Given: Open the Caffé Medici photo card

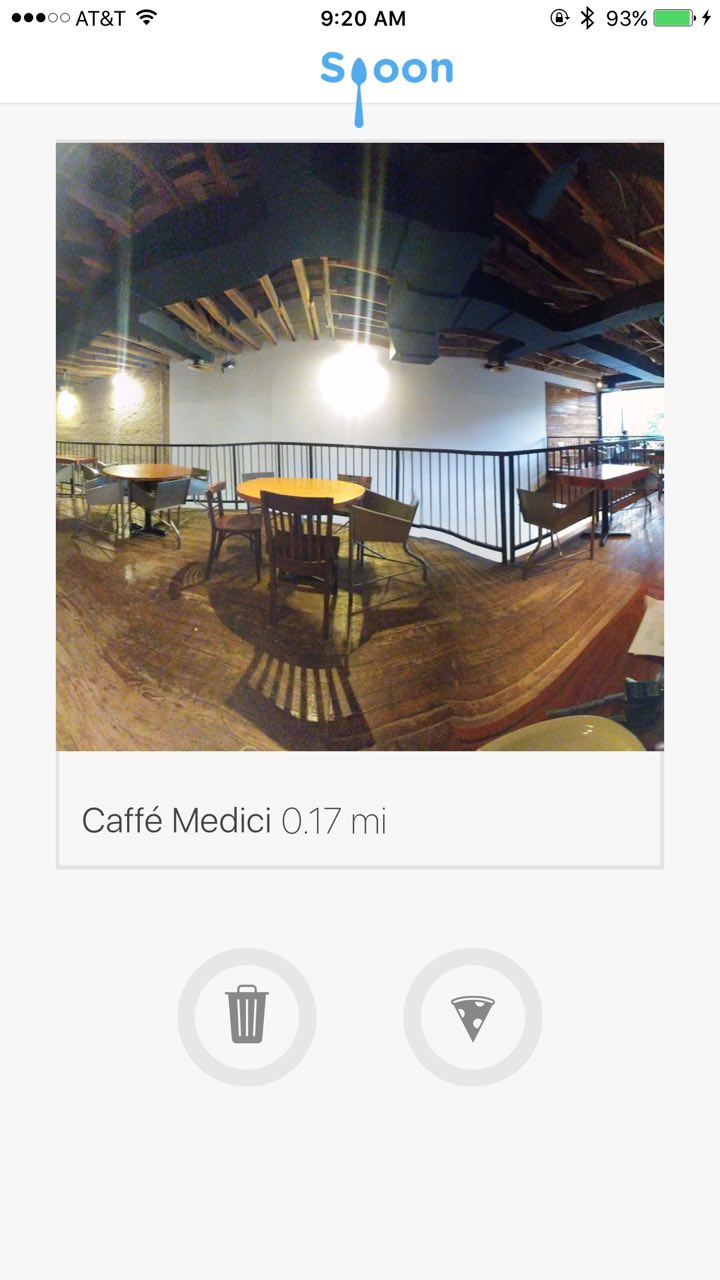Looking at the screenshot, I should [x=360, y=447].
